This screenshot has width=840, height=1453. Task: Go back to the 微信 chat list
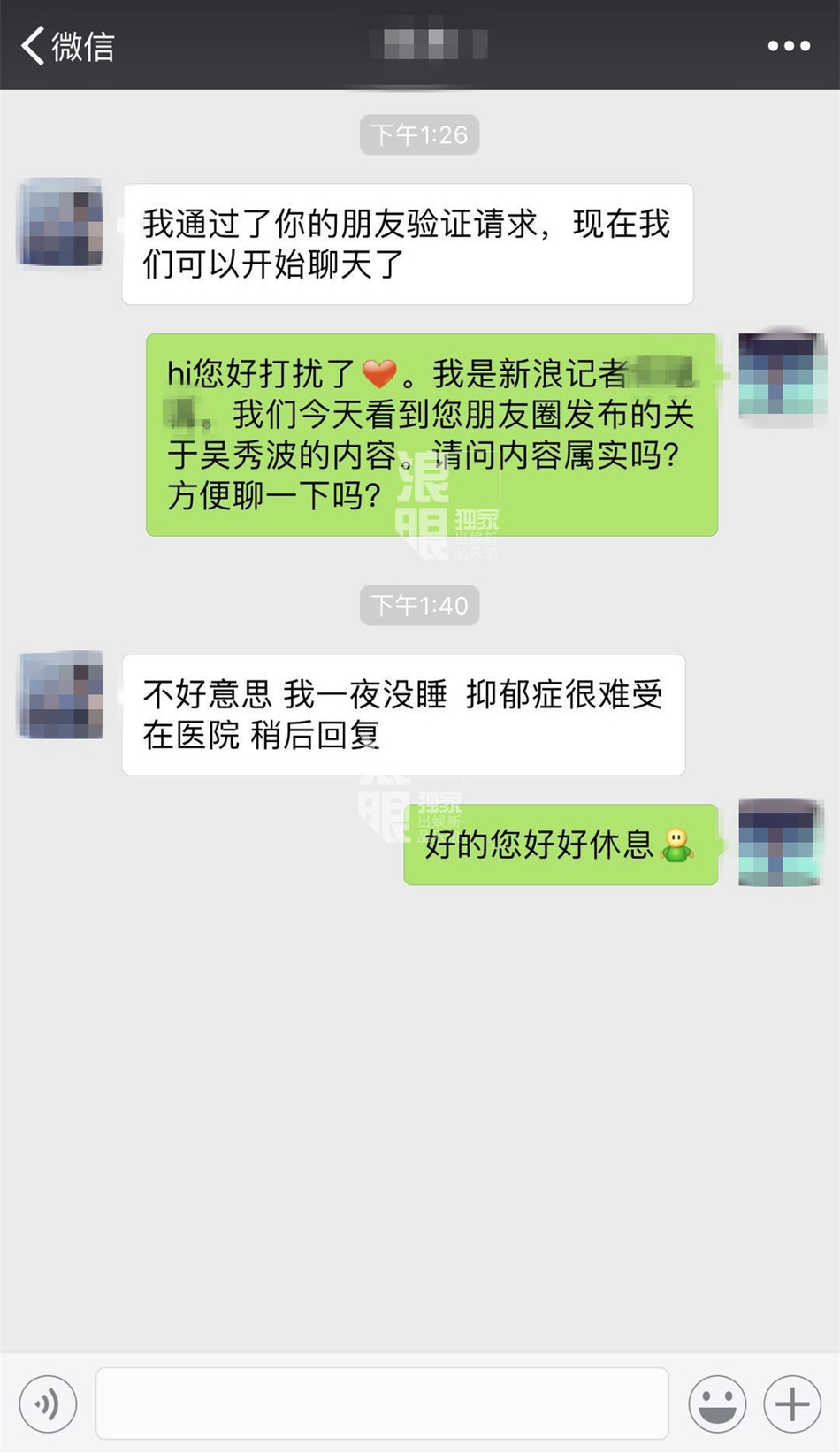point(68,45)
